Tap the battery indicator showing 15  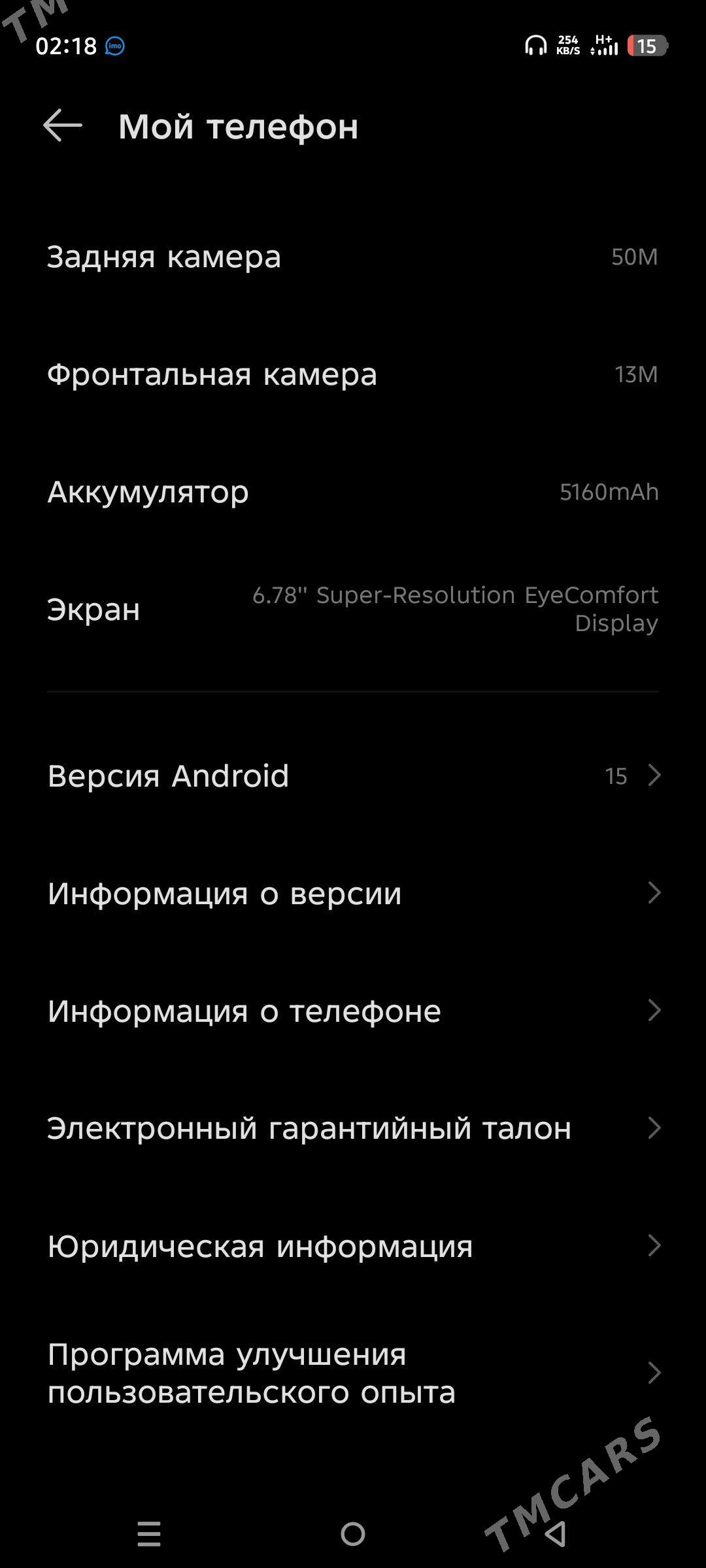tap(646, 46)
